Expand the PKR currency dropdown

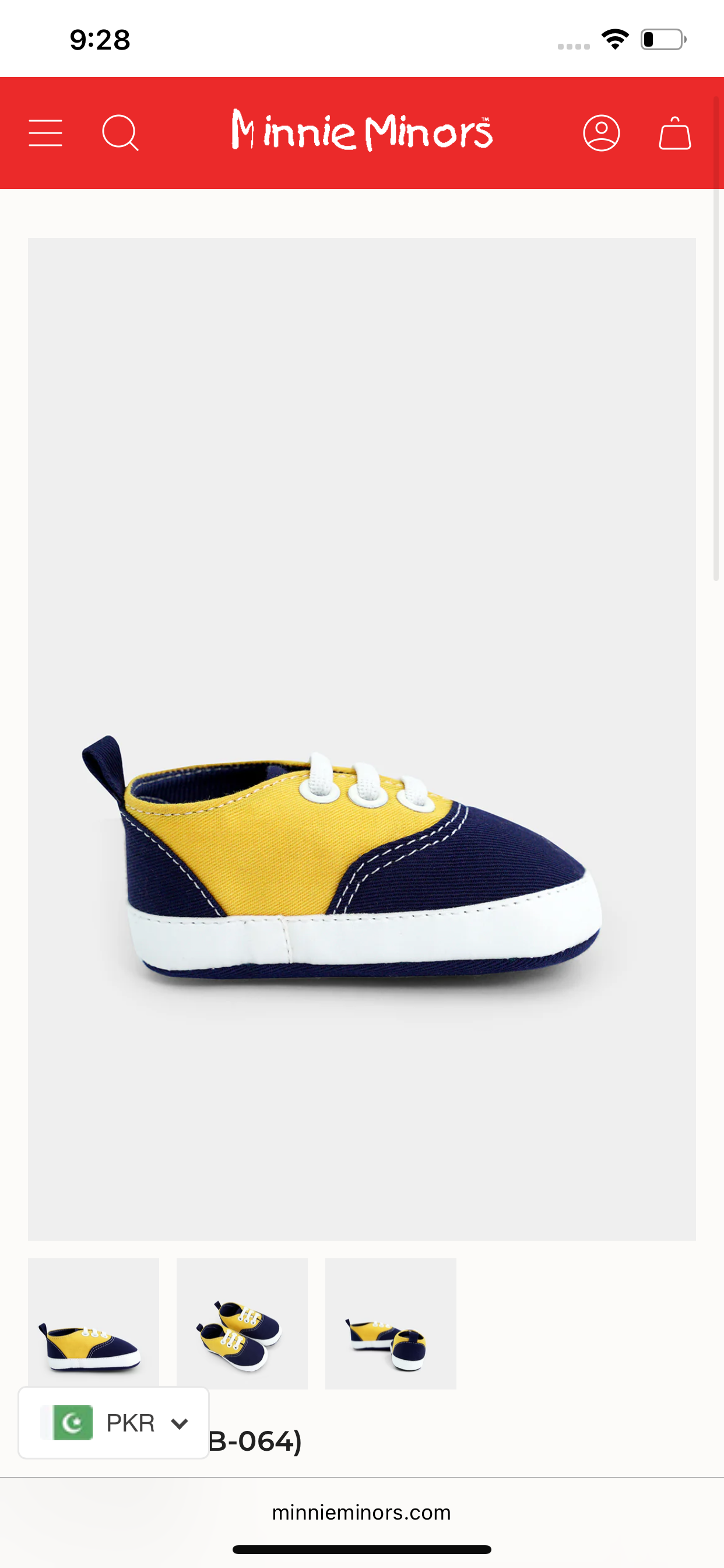tap(114, 1423)
